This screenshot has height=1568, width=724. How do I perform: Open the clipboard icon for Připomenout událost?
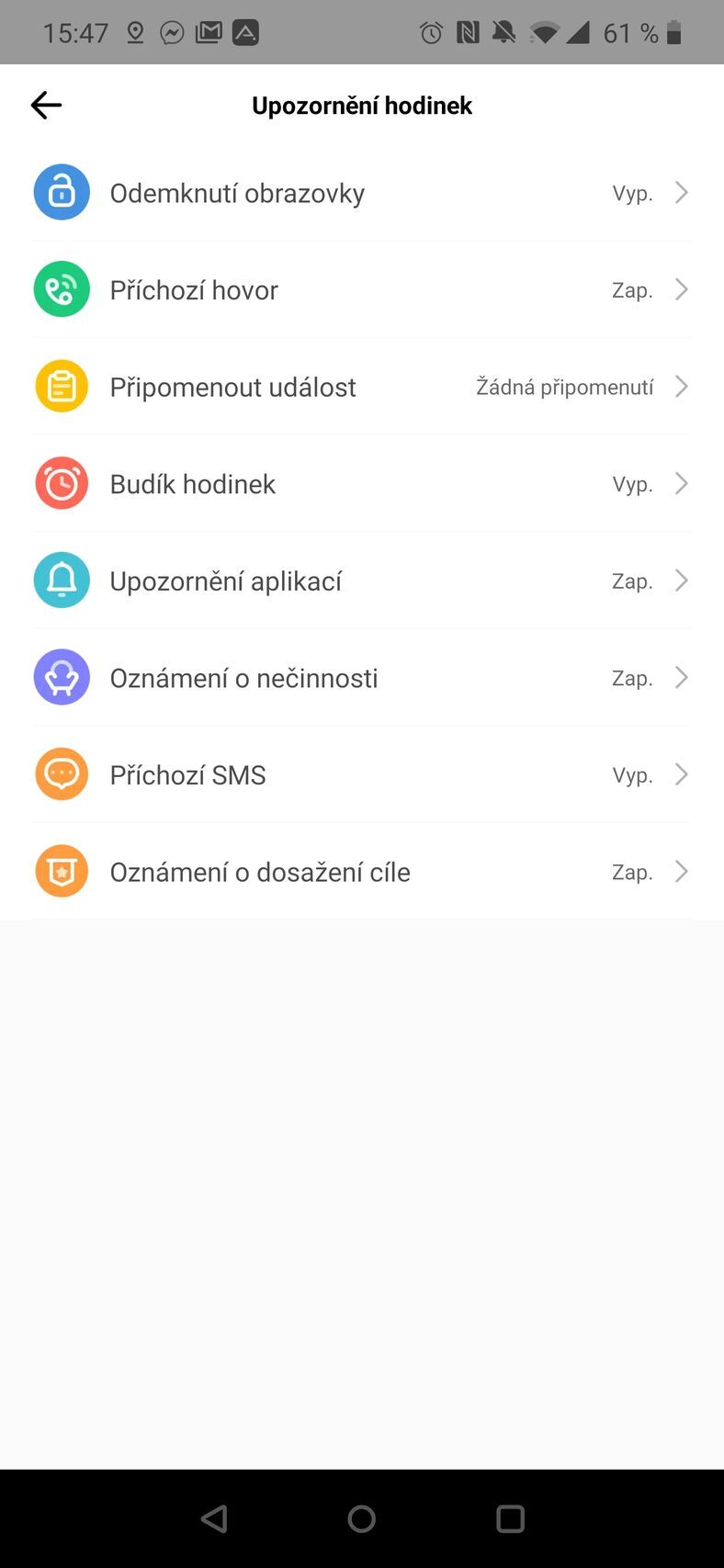[x=61, y=386]
